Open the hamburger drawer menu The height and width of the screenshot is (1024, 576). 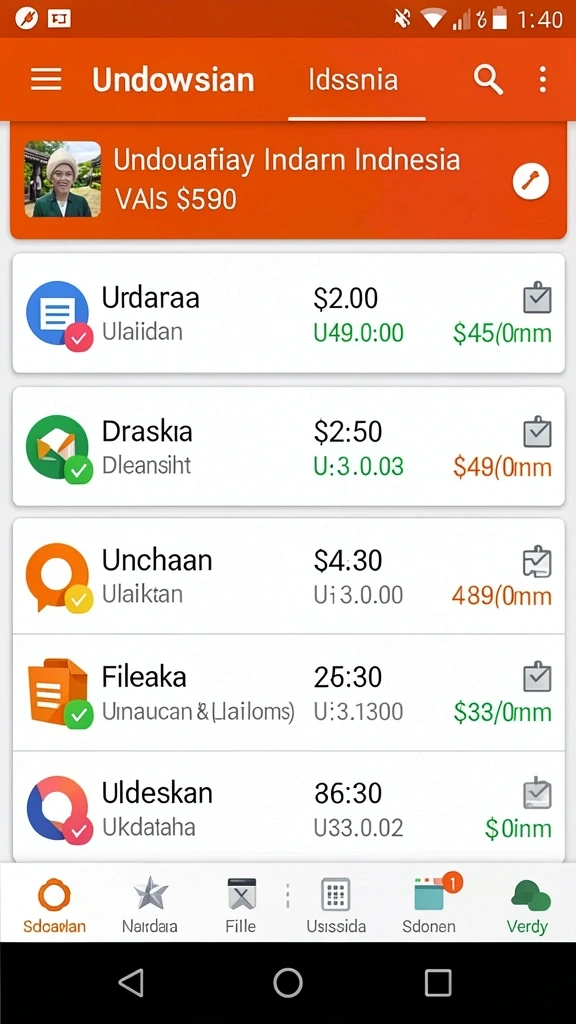coord(46,80)
